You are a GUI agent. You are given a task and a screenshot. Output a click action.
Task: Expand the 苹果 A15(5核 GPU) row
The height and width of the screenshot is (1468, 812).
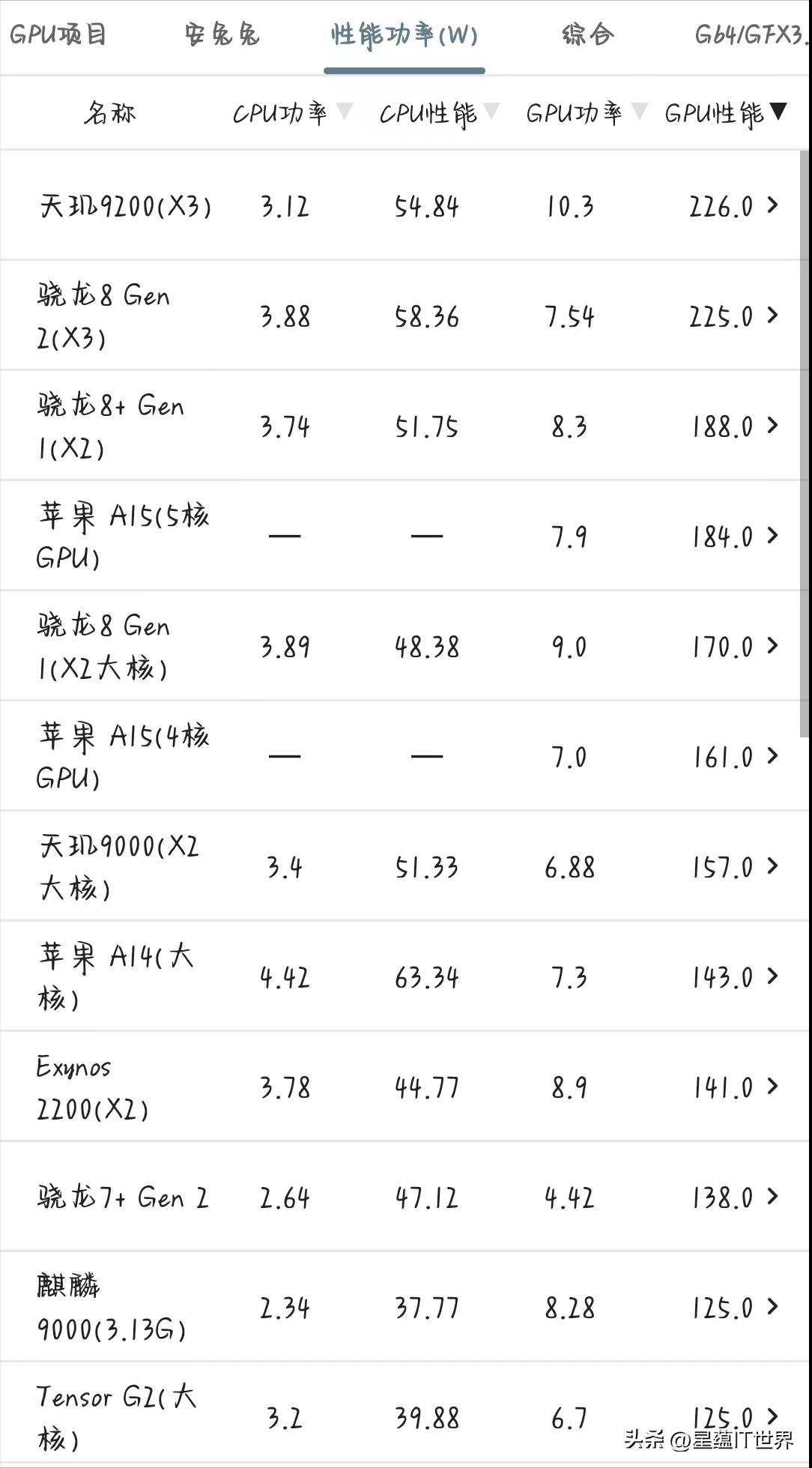coord(772,536)
